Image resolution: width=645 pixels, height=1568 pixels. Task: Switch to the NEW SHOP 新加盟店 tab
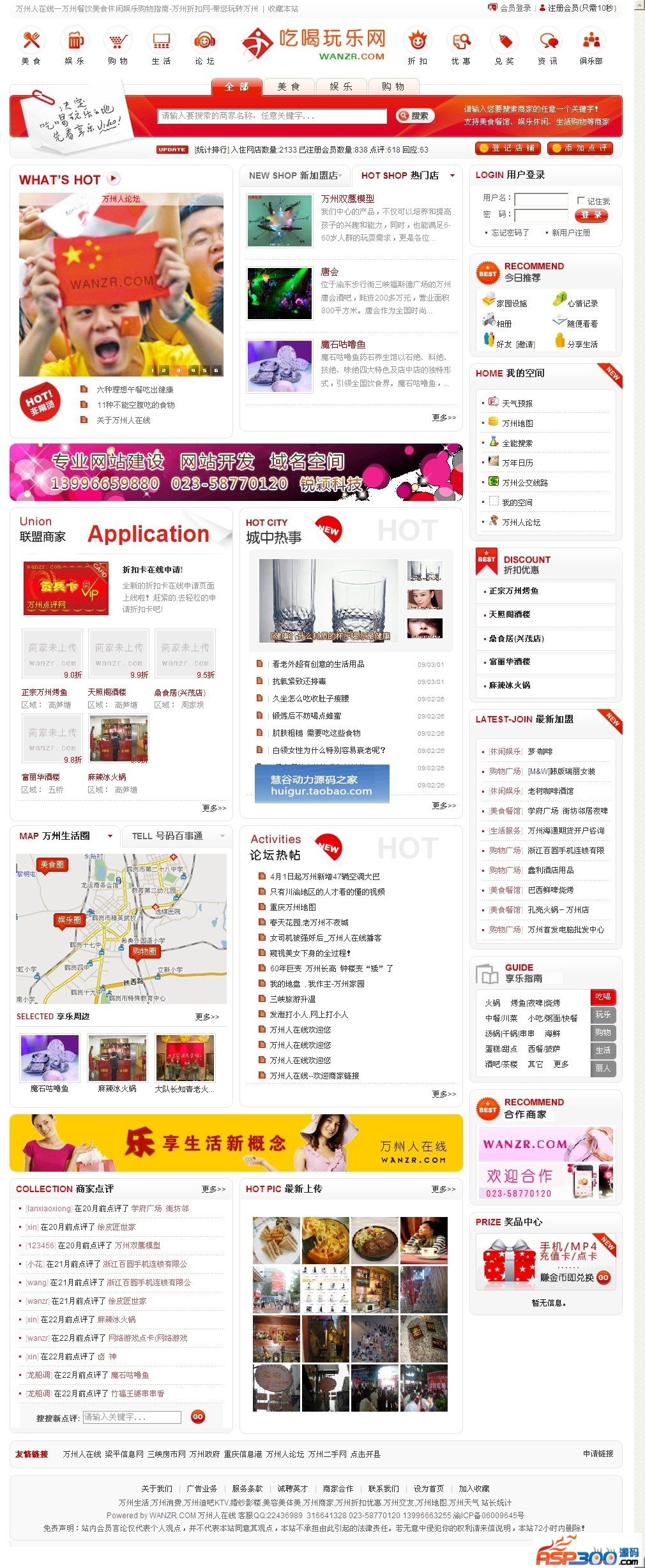295,175
